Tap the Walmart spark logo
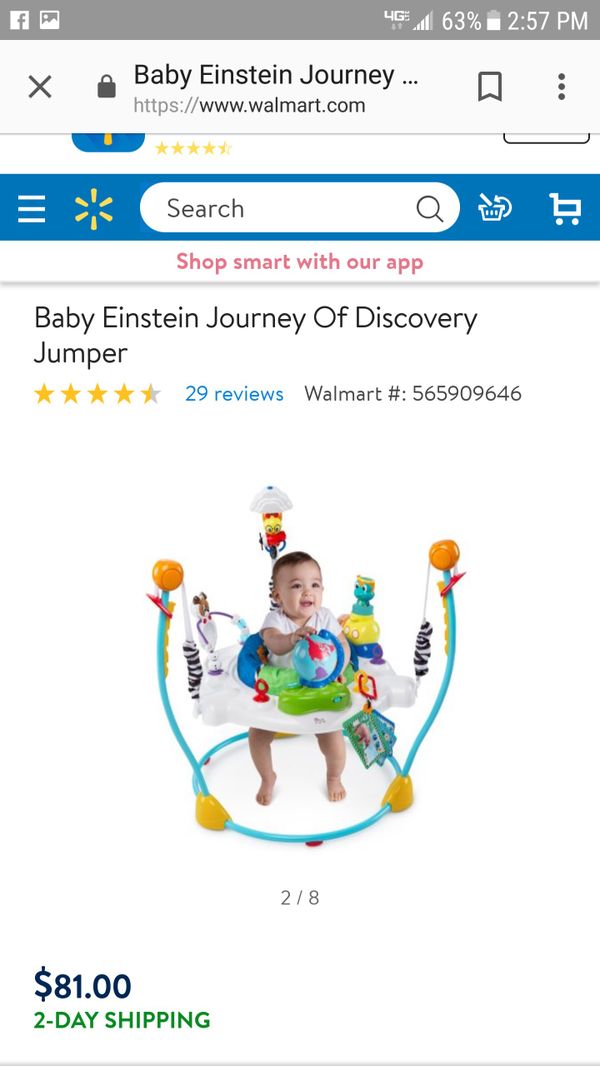This screenshot has width=600, height=1066. 94,209
